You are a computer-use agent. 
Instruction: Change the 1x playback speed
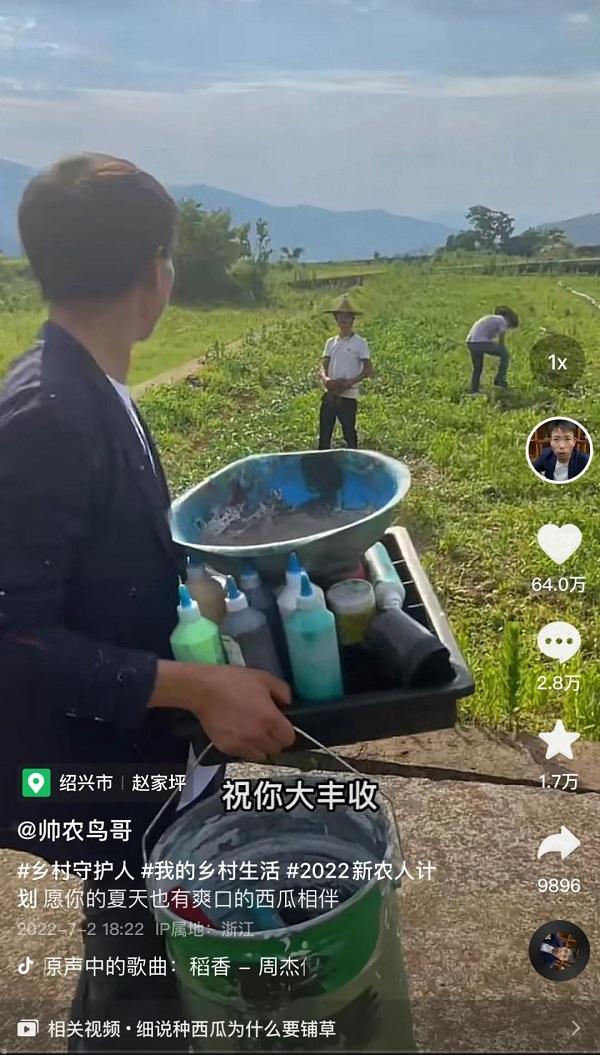click(x=558, y=362)
